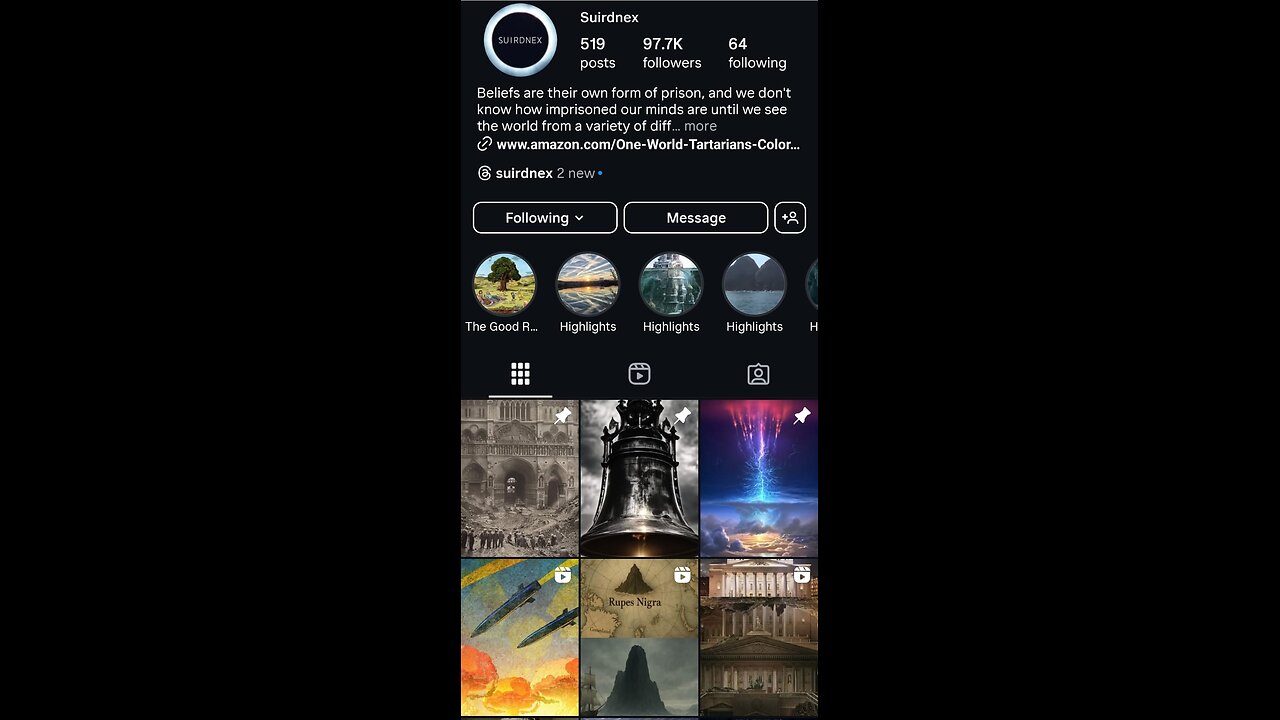Open the Following dropdown button
The height and width of the screenshot is (720, 1280).
pyautogui.click(x=544, y=218)
